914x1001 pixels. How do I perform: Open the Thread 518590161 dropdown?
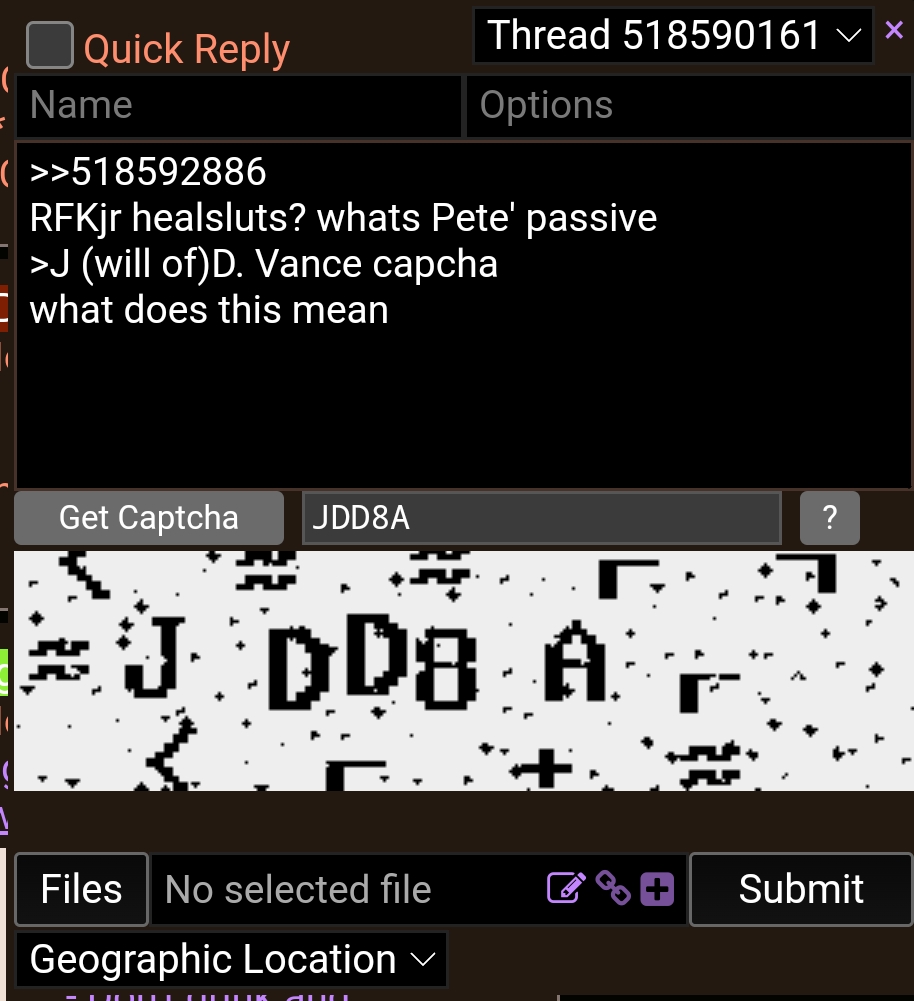click(x=673, y=36)
